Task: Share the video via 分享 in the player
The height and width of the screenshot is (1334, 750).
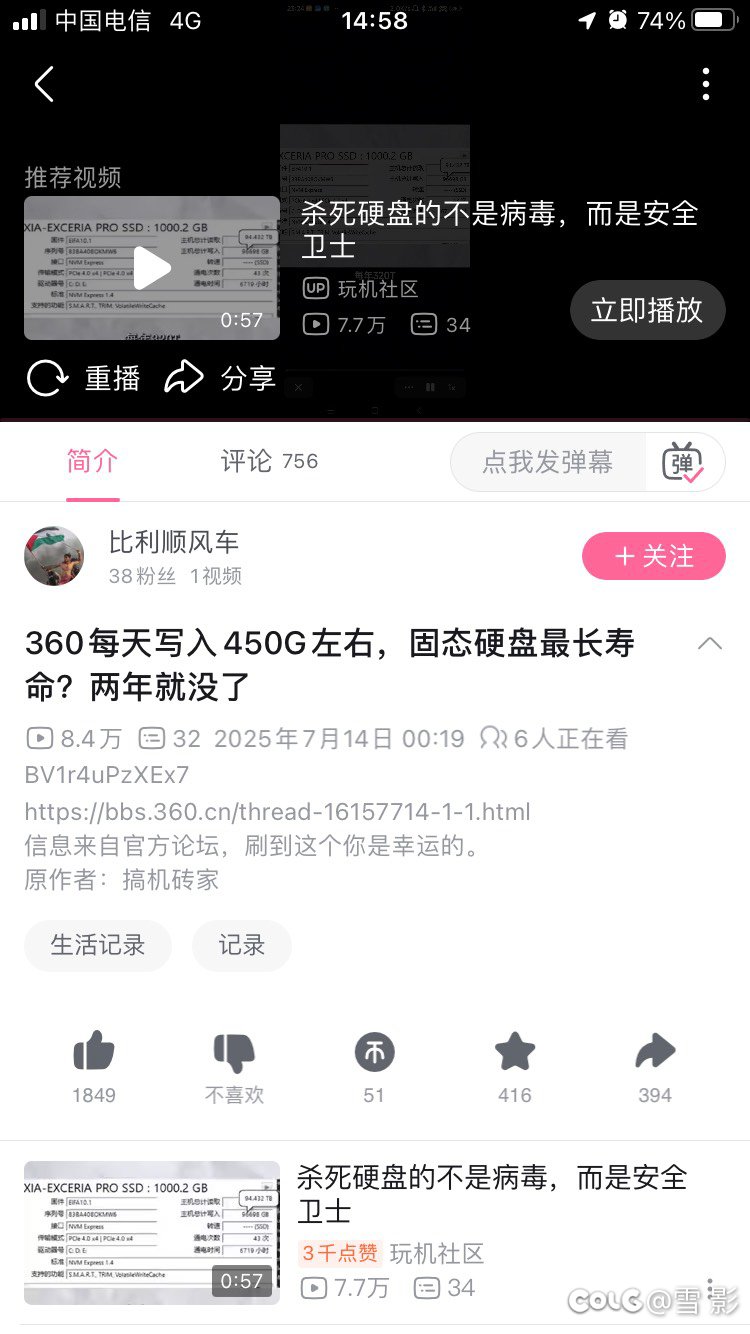Action: (x=220, y=378)
